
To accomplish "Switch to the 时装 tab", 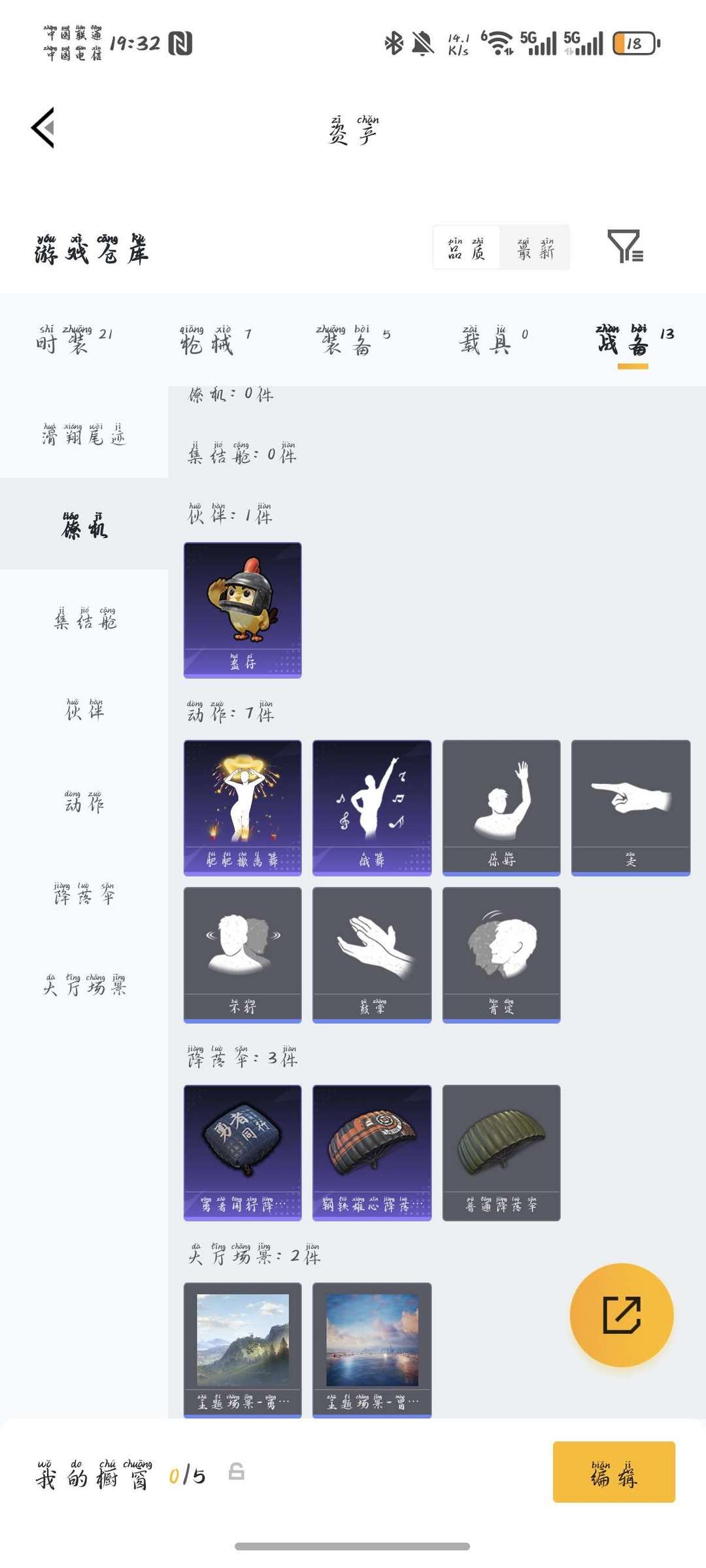I will pyautogui.click(x=73, y=339).
